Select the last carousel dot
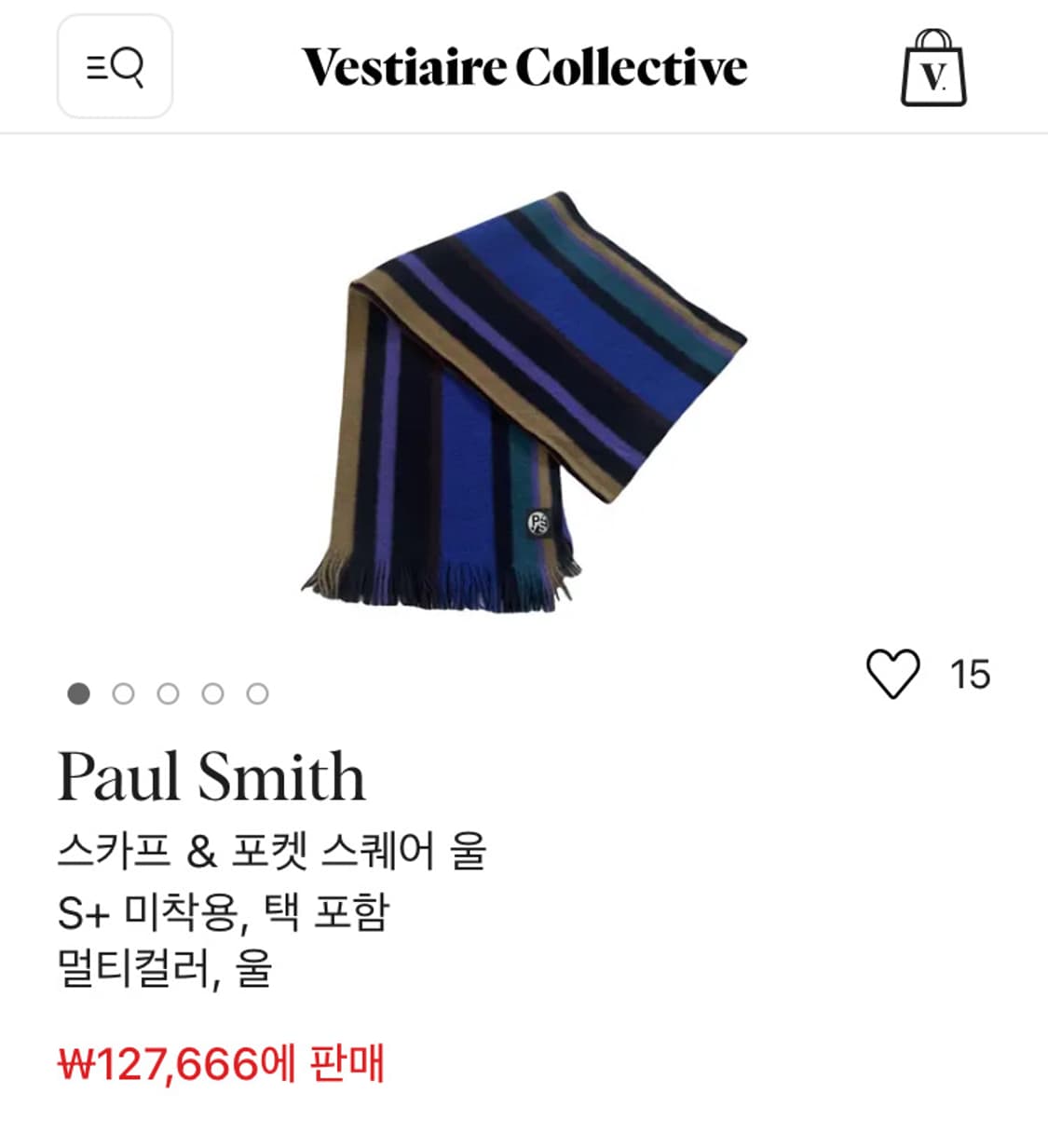Screen dimensions: 1048x1148 257,693
